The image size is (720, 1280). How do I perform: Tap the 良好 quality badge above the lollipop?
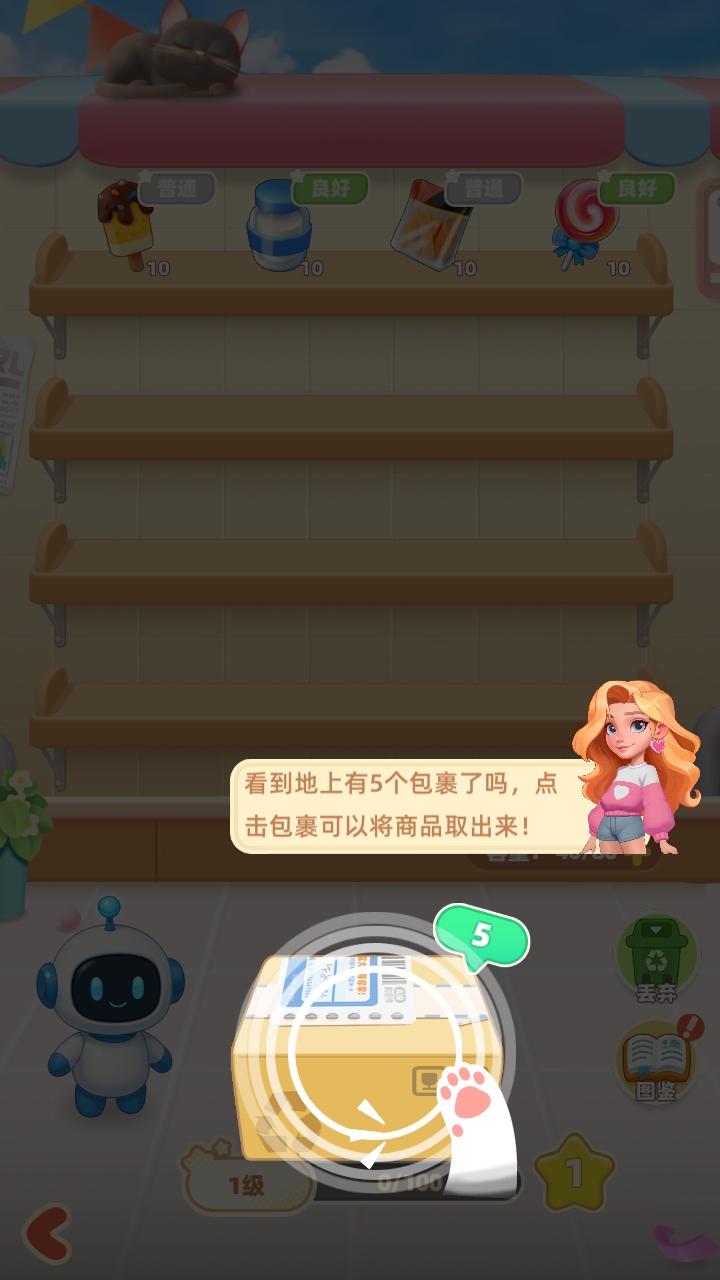(636, 186)
